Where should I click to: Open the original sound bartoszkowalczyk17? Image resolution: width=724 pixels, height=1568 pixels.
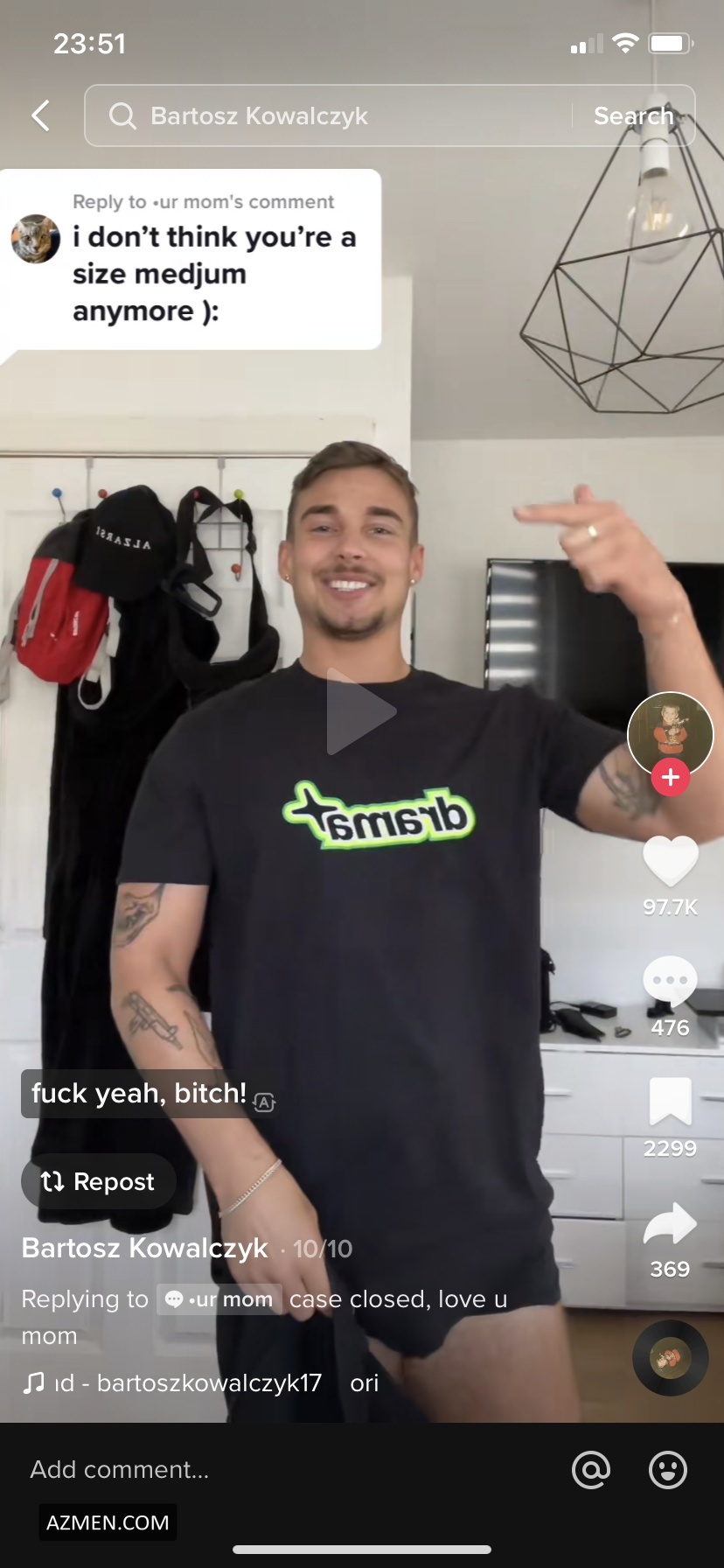(188, 1382)
